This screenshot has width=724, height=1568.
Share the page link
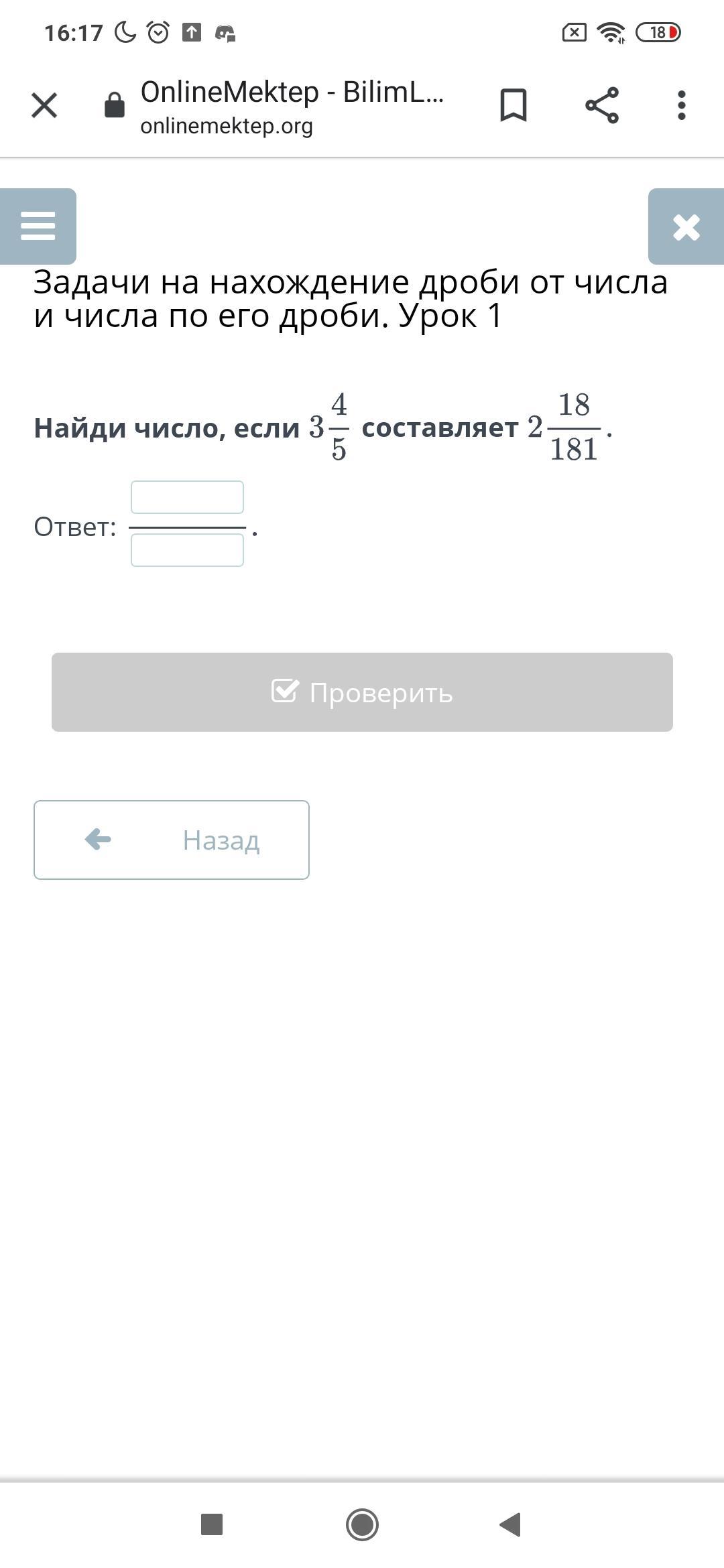tap(601, 105)
